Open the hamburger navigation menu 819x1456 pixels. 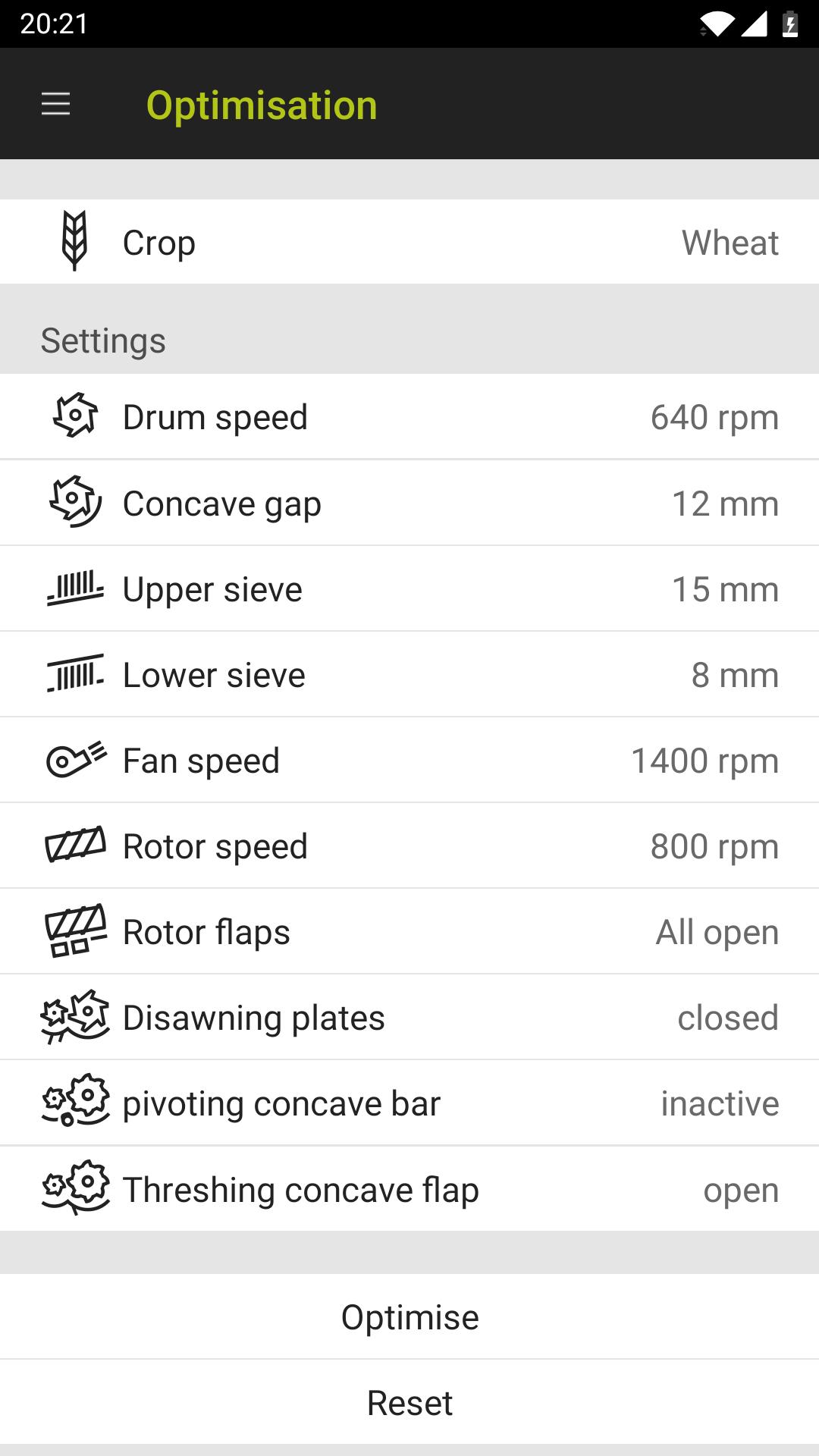55,104
